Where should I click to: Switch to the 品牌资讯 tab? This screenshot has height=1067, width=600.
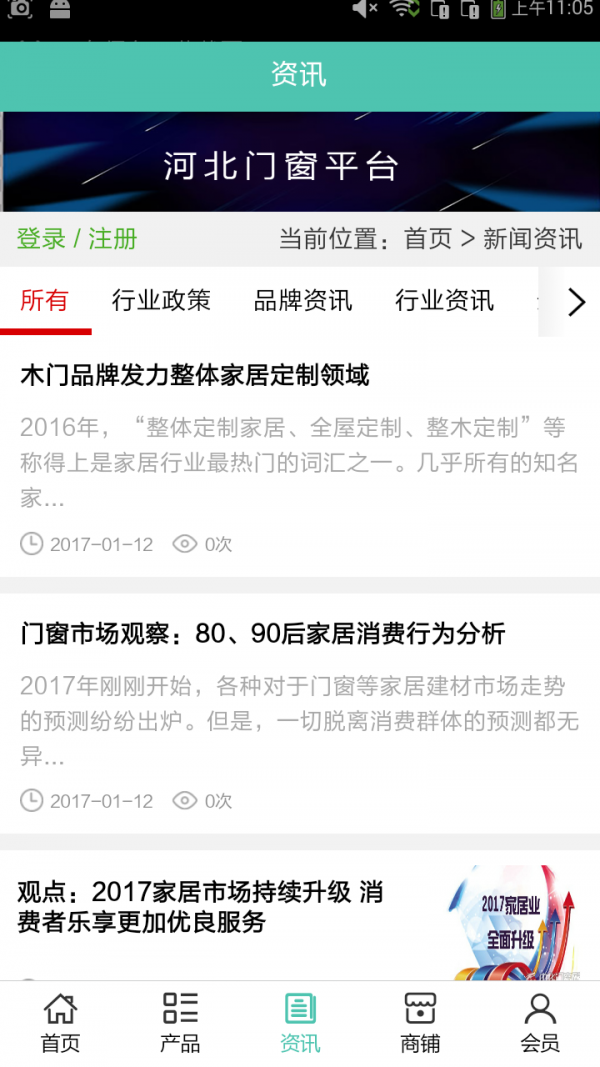pos(303,300)
